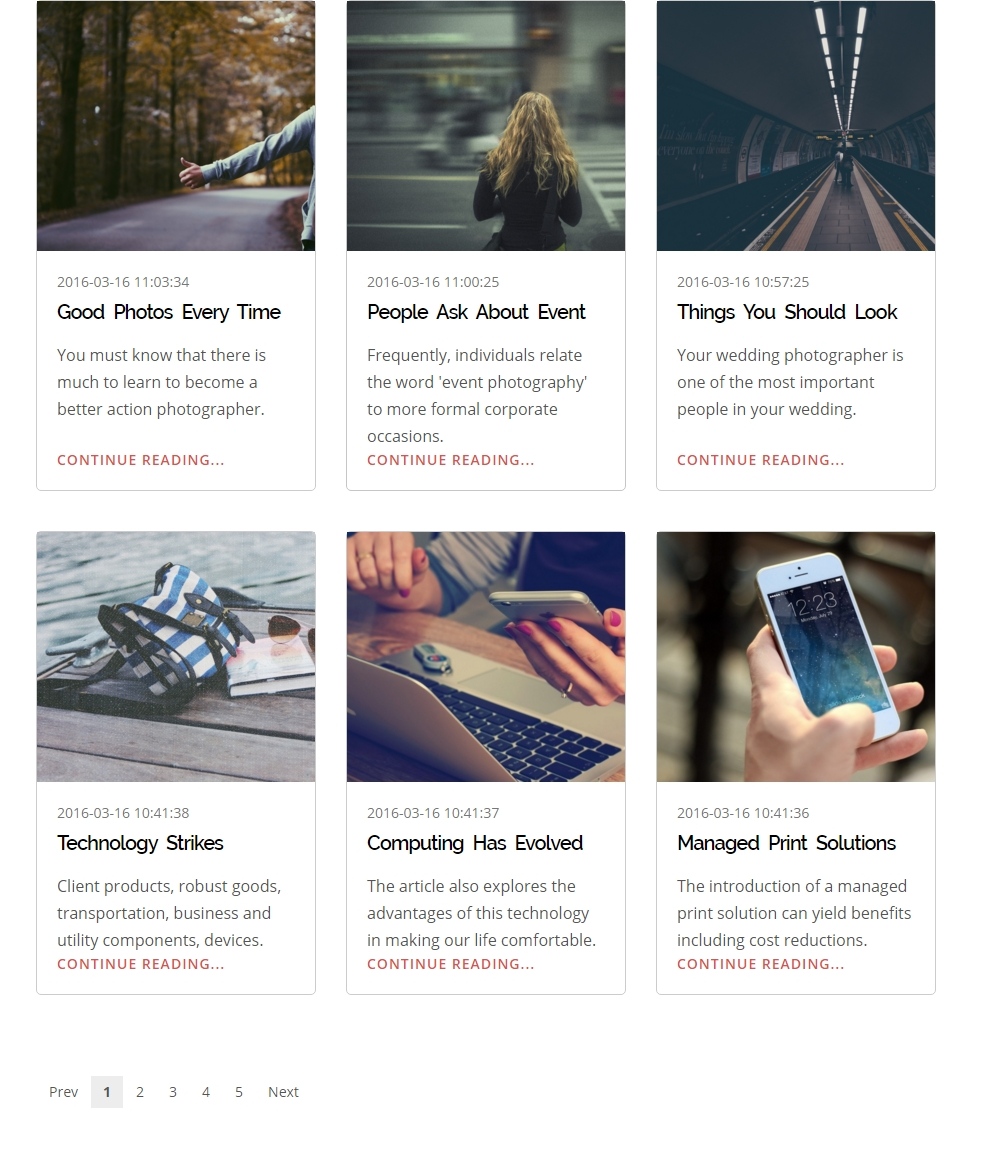This screenshot has height=1154, width=992.
Task: Open the People Ask About Event image
Action: pos(486,126)
